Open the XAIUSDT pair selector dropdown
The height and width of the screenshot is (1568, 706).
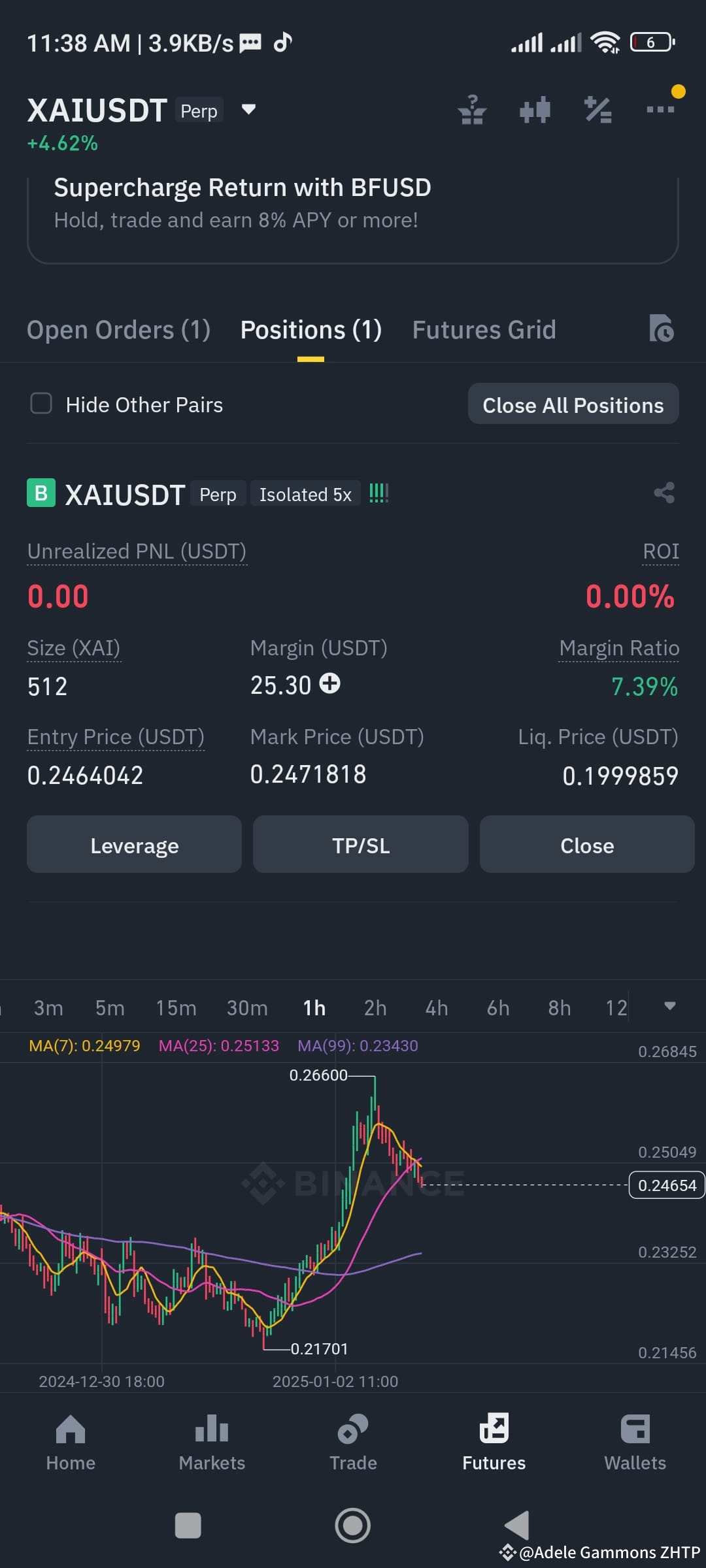pos(249,110)
